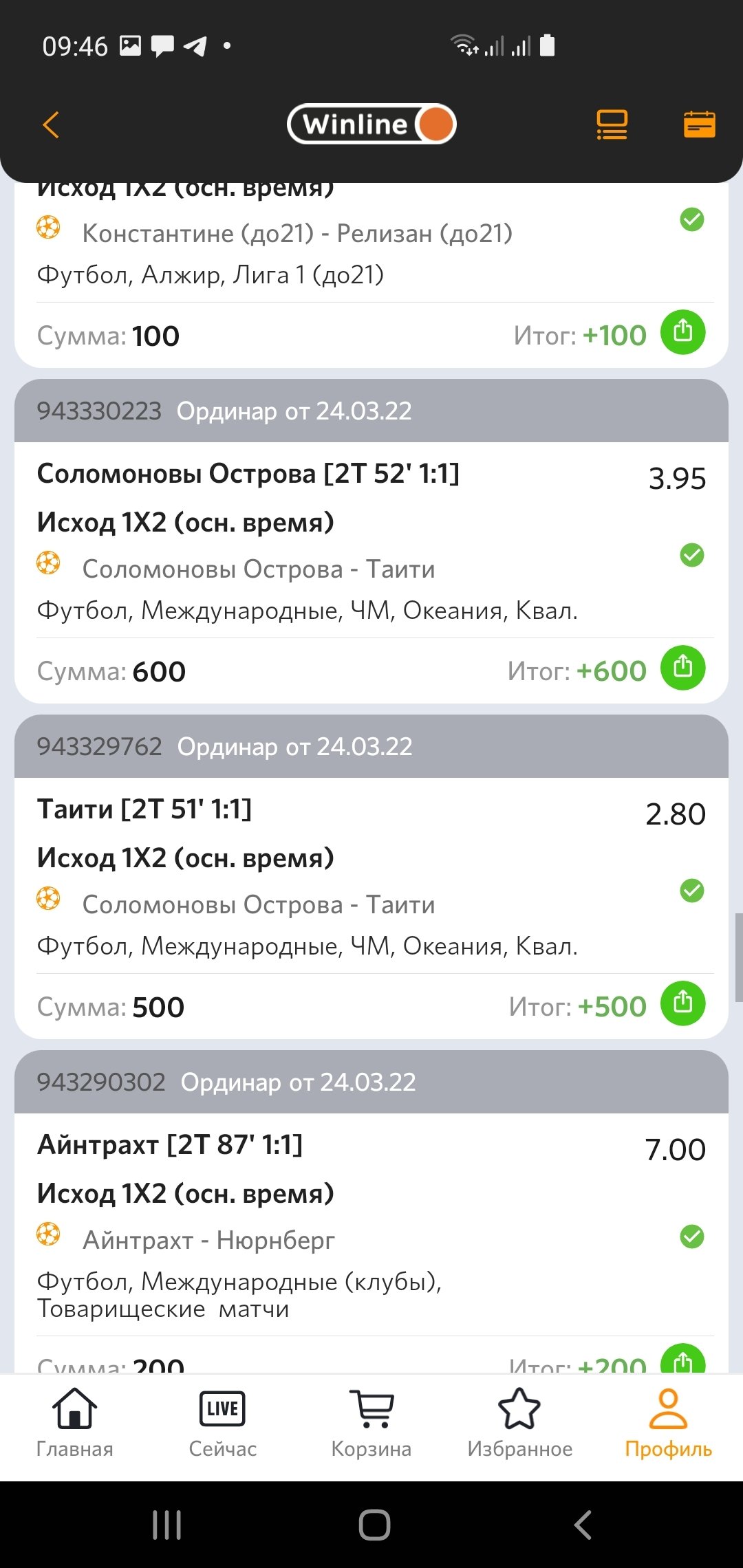Open the calendar-wallet icon in header
743x1568 pixels.
(x=699, y=125)
